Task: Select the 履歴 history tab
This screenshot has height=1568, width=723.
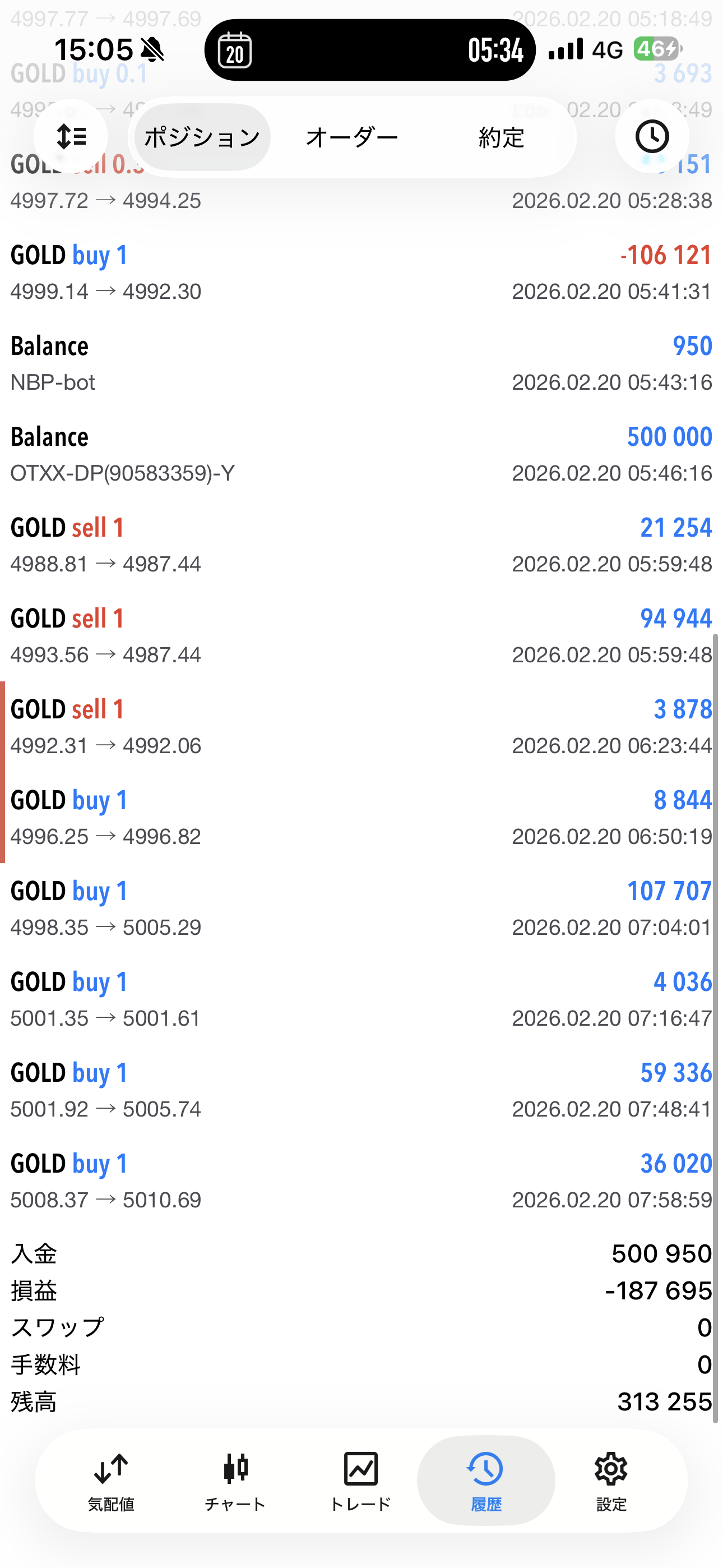Action: (x=486, y=1481)
